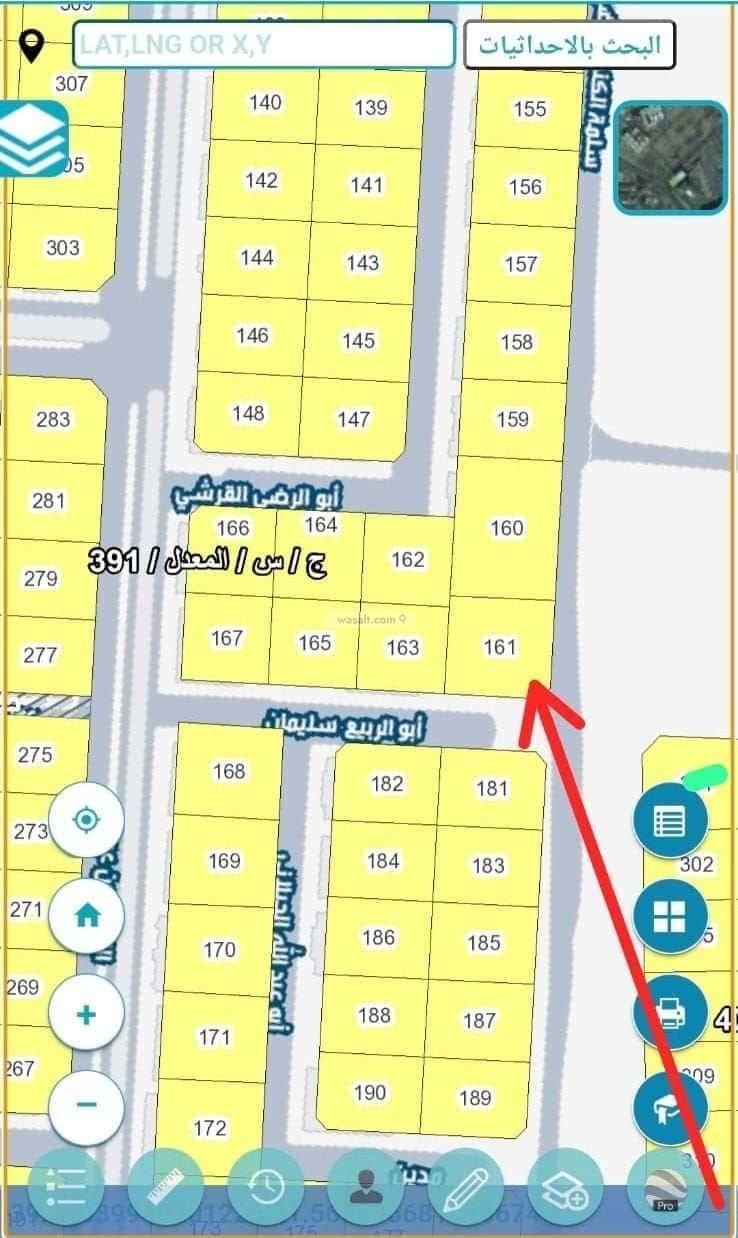This screenshot has height=1238, width=738.
Task: Center map on my current location
Action: 87,820
